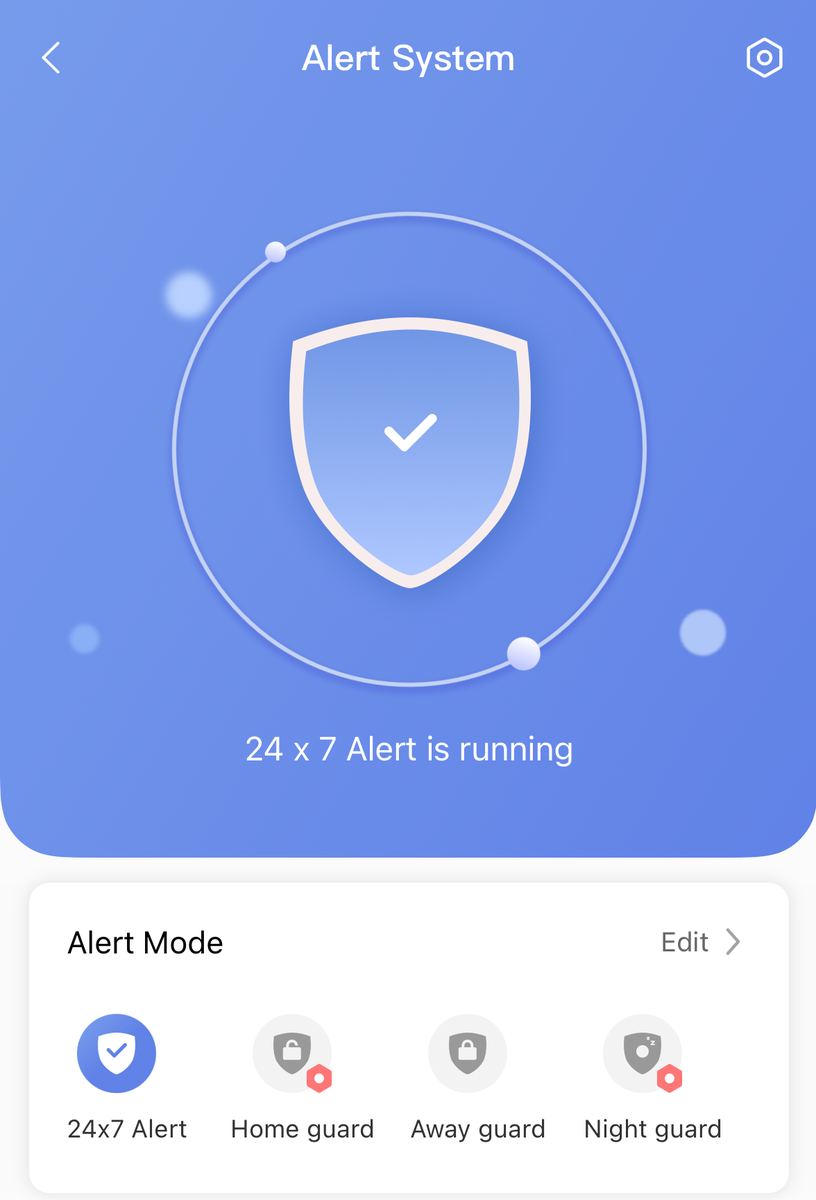
Task: Go back from Alert System
Action: click(x=51, y=58)
